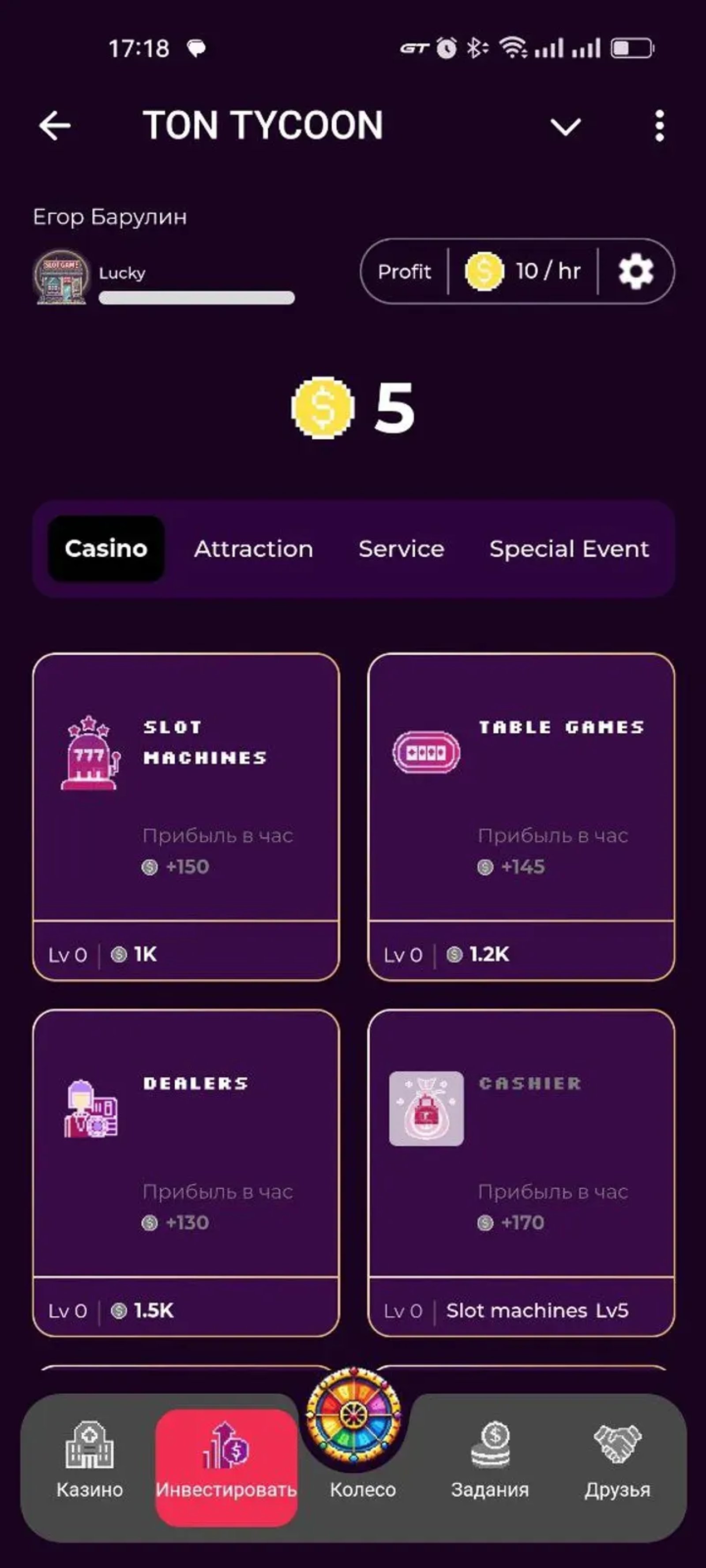706x1568 pixels.
Task: Switch to the Special Event tab
Action: 569,549
